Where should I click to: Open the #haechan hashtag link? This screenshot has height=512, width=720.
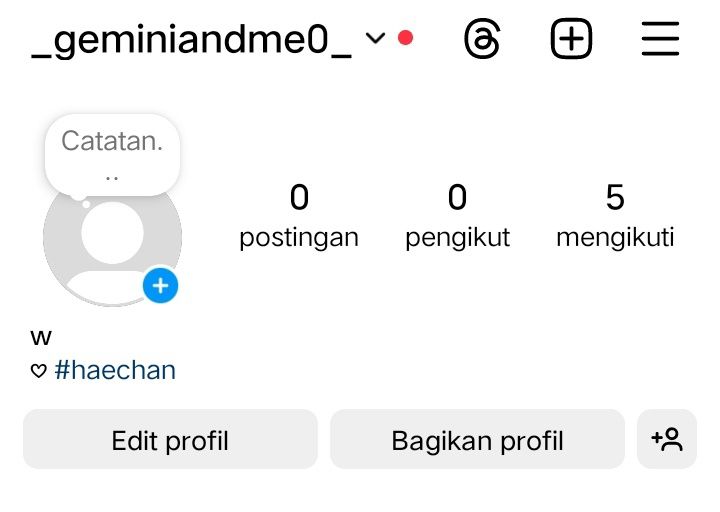click(115, 370)
